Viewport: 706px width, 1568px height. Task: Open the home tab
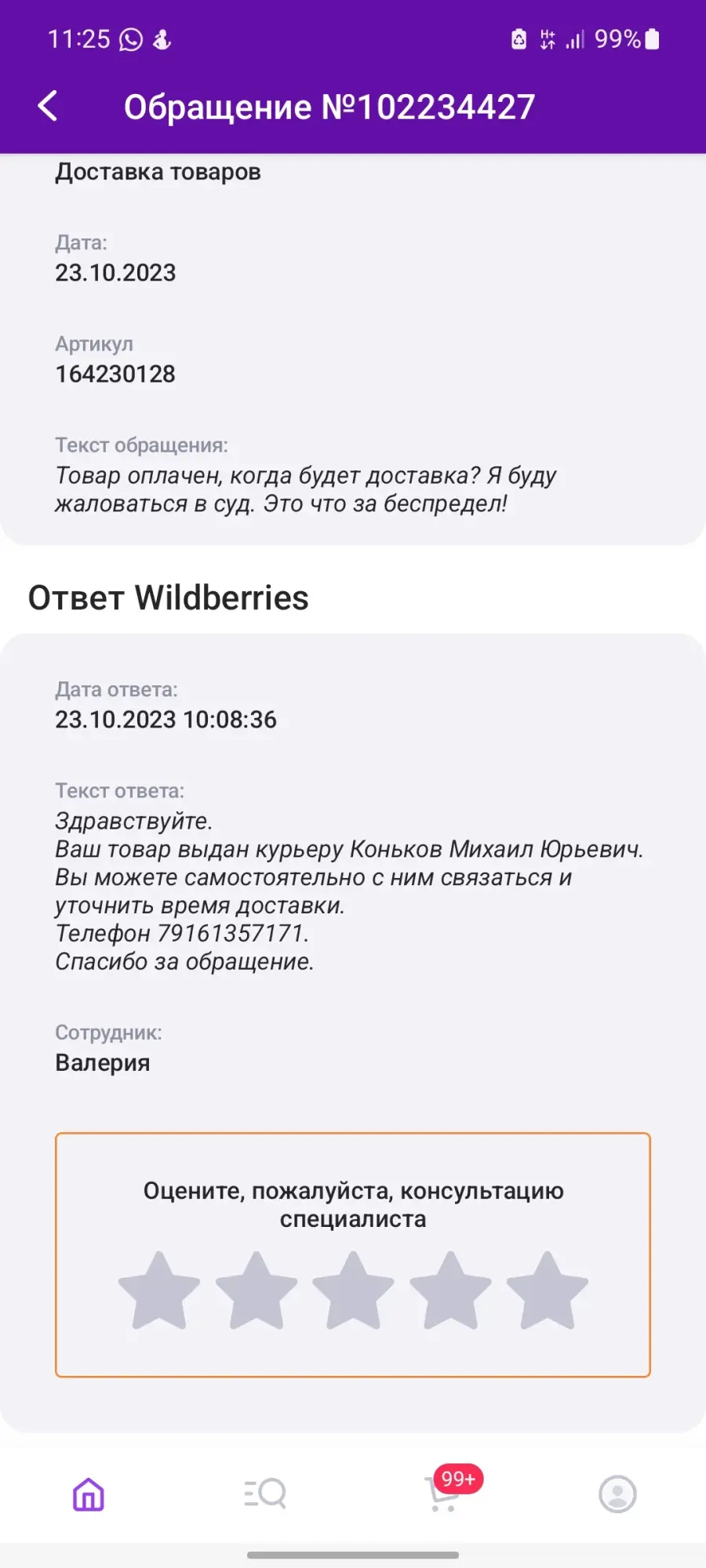tap(89, 1494)
